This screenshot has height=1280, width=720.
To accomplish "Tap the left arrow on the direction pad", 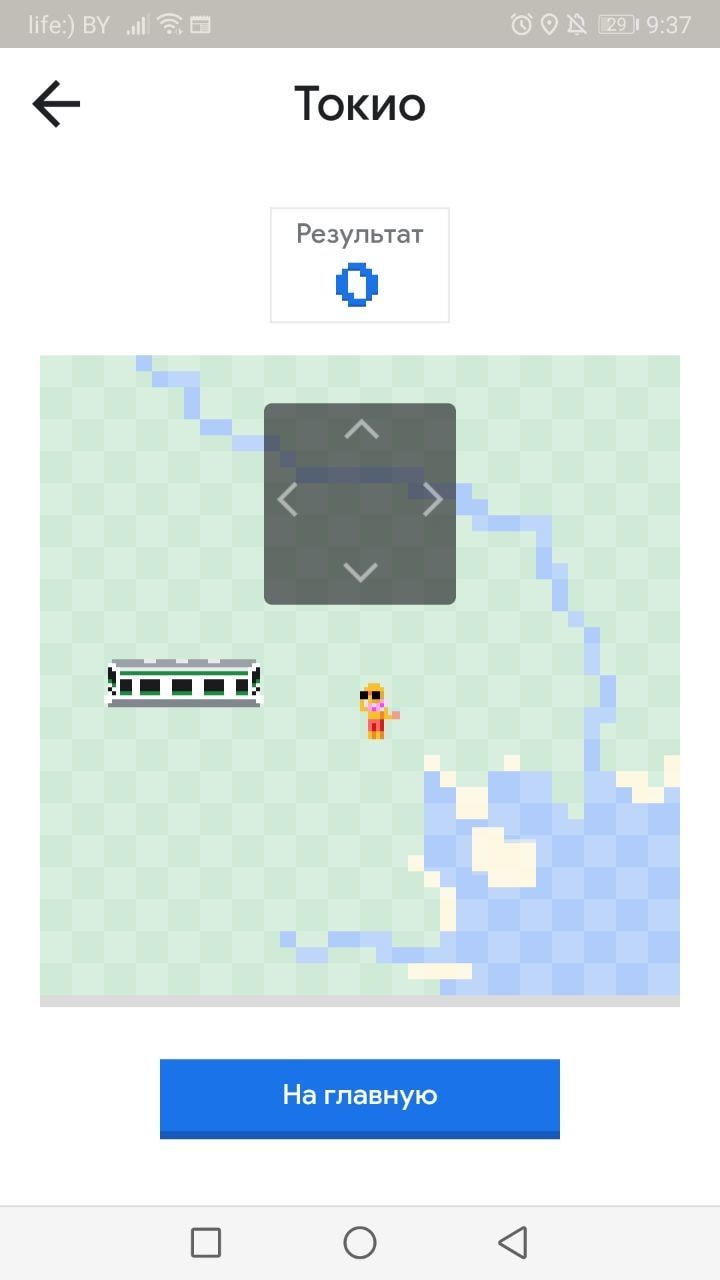I will tap(287, 499).
